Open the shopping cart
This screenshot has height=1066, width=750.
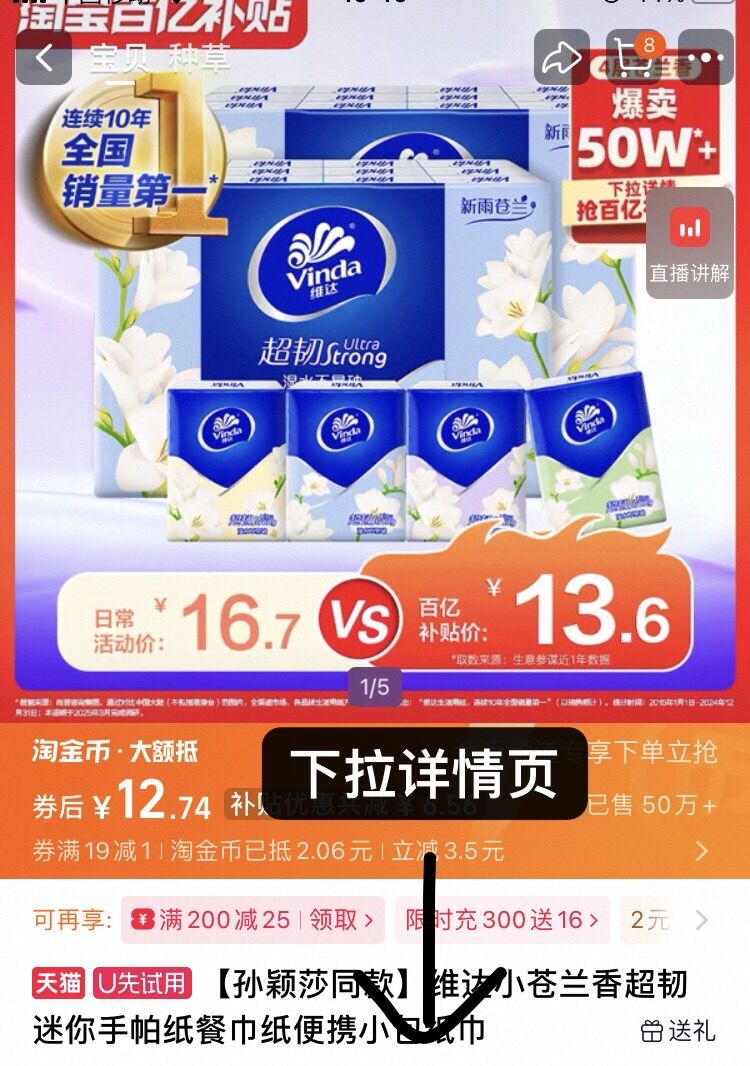click(634, 58)
